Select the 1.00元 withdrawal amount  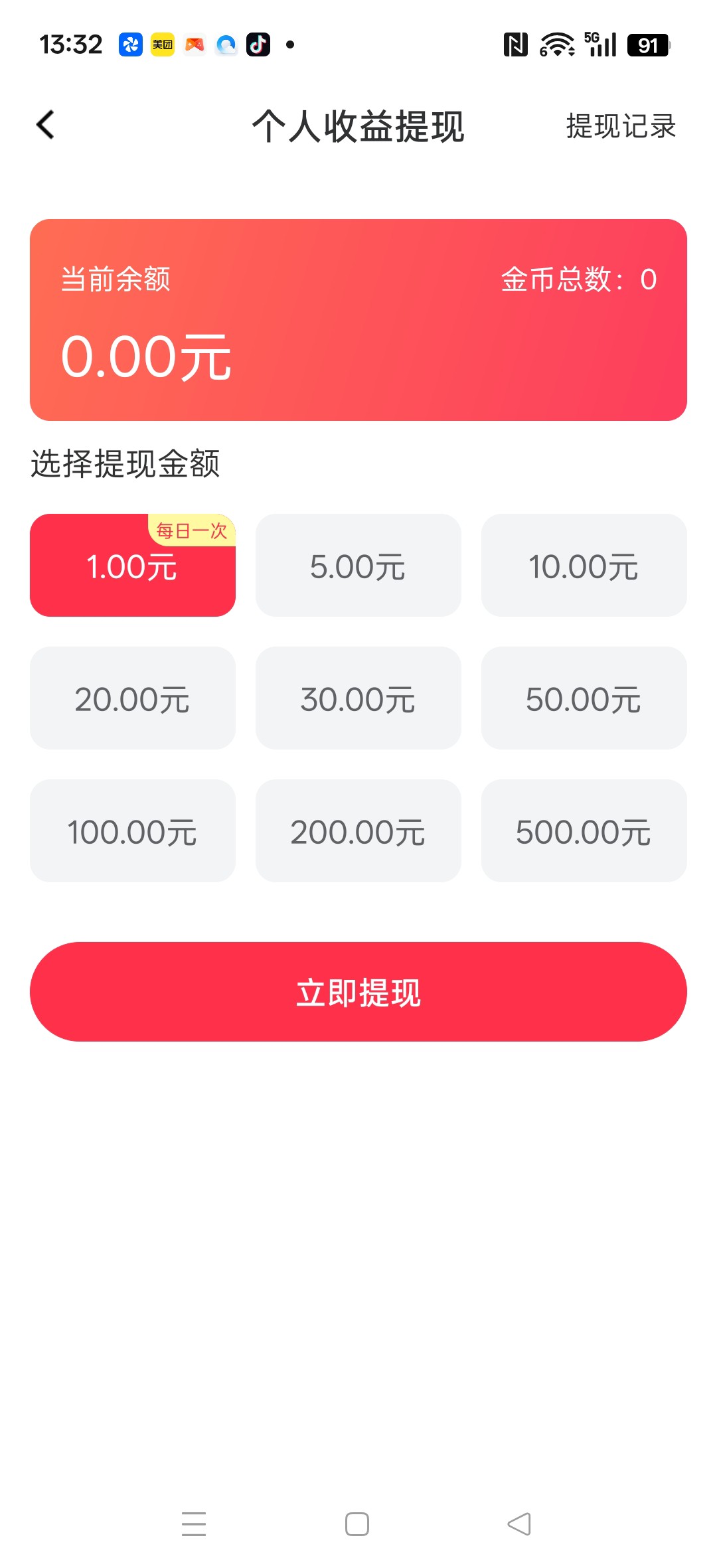click(132, 566)
